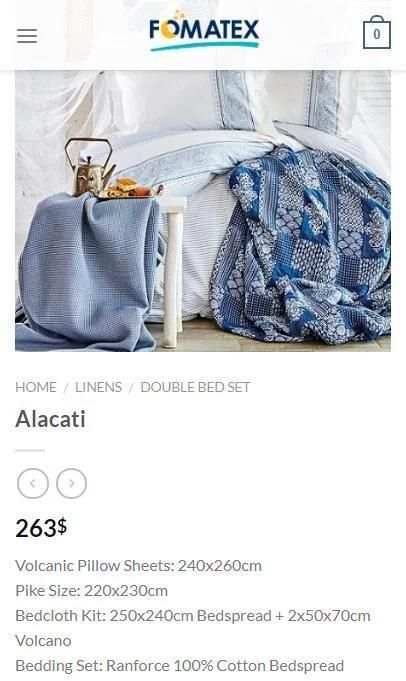Open the hamburger menu
The image size is (406, 681).
(27, 36)
